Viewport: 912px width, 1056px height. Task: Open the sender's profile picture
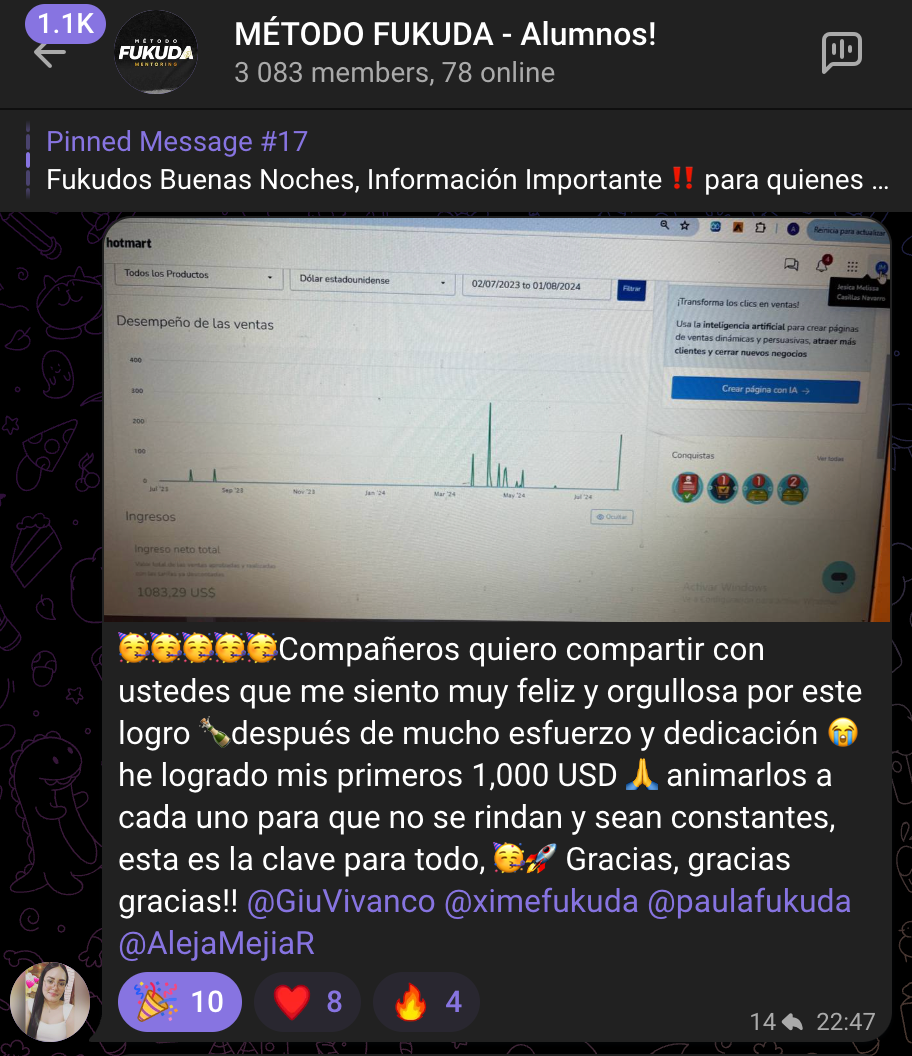click(50, 1001)
